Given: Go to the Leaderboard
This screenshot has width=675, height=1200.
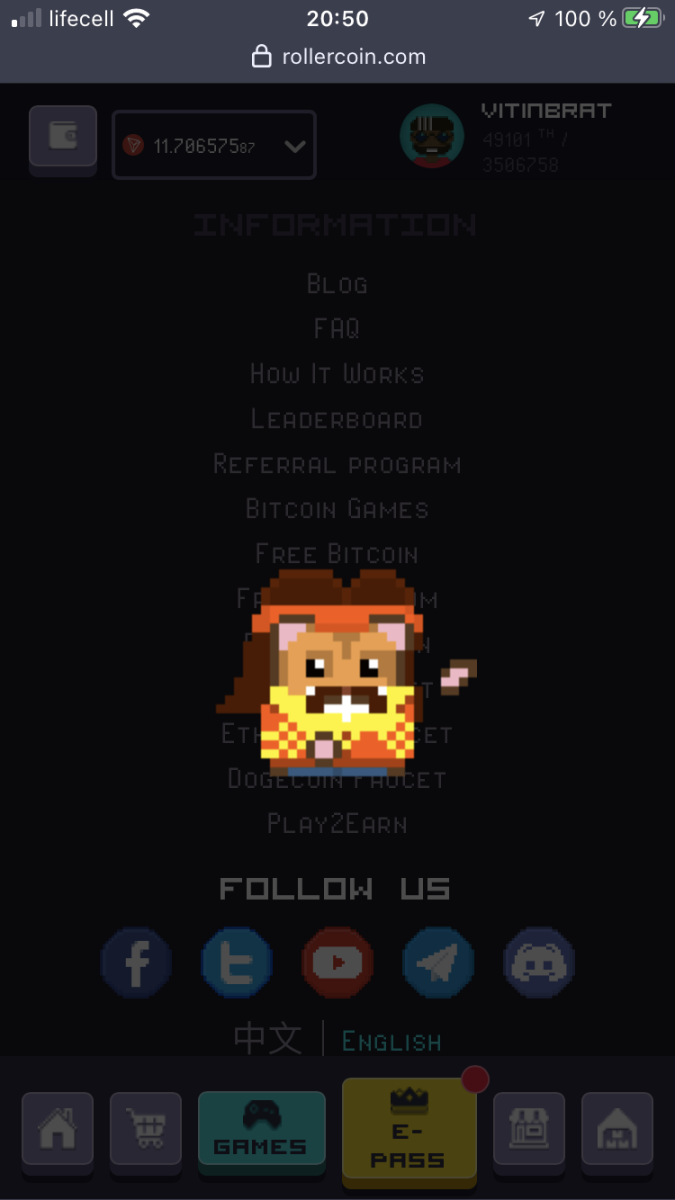Looking at the screenshot, I should pos(337,419).
